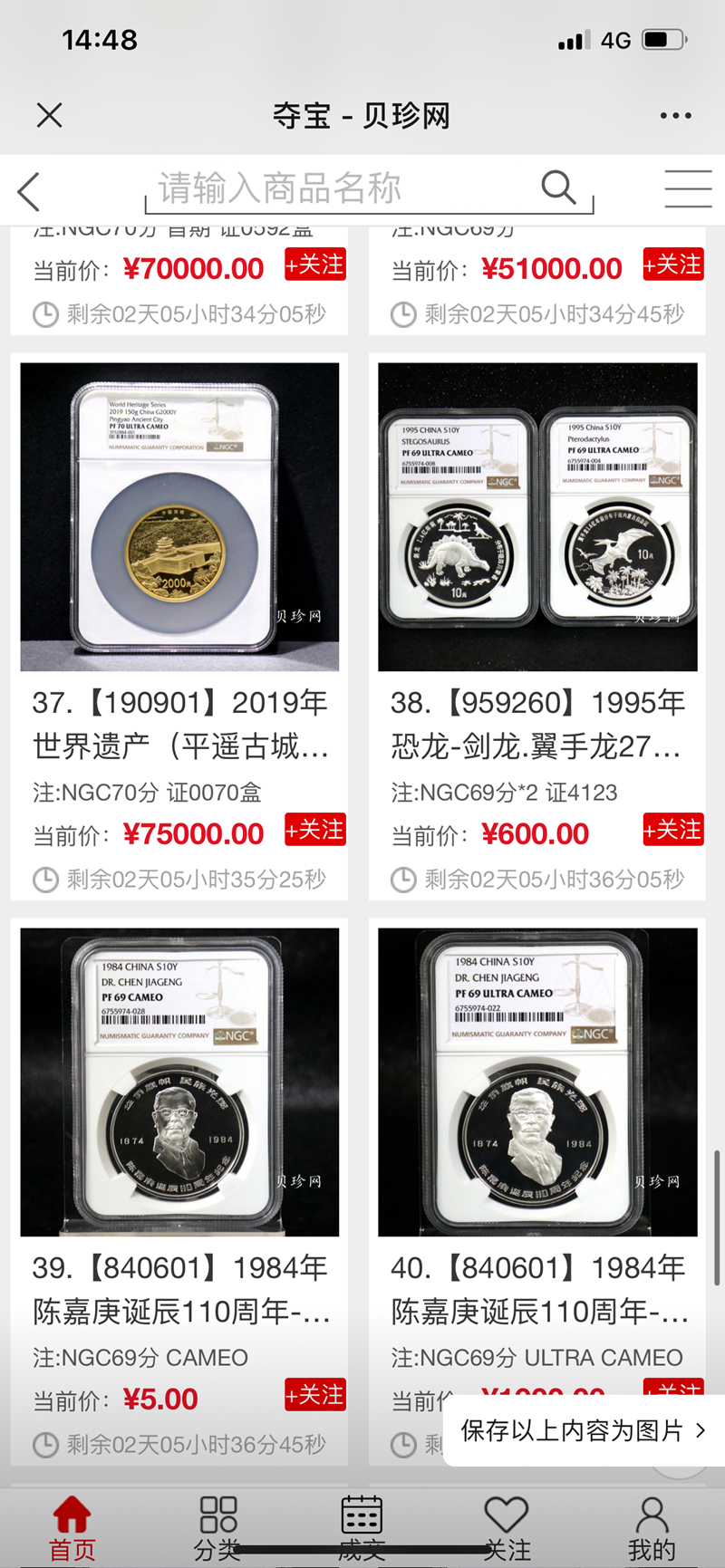725x1568 pixels.
Task: Switch to the 首页 tab
Action: (72, 1528)
